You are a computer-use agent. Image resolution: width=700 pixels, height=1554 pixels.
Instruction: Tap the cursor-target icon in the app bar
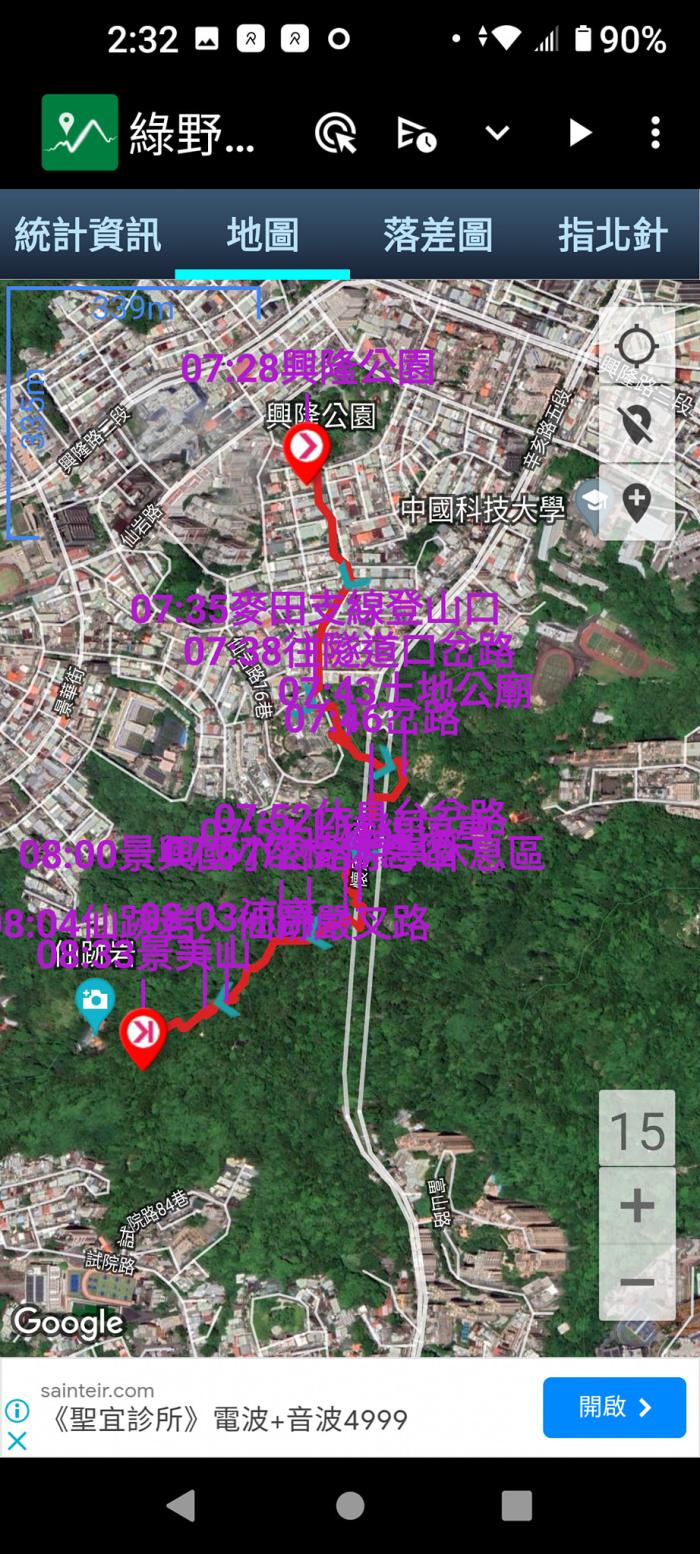point(335,133)
